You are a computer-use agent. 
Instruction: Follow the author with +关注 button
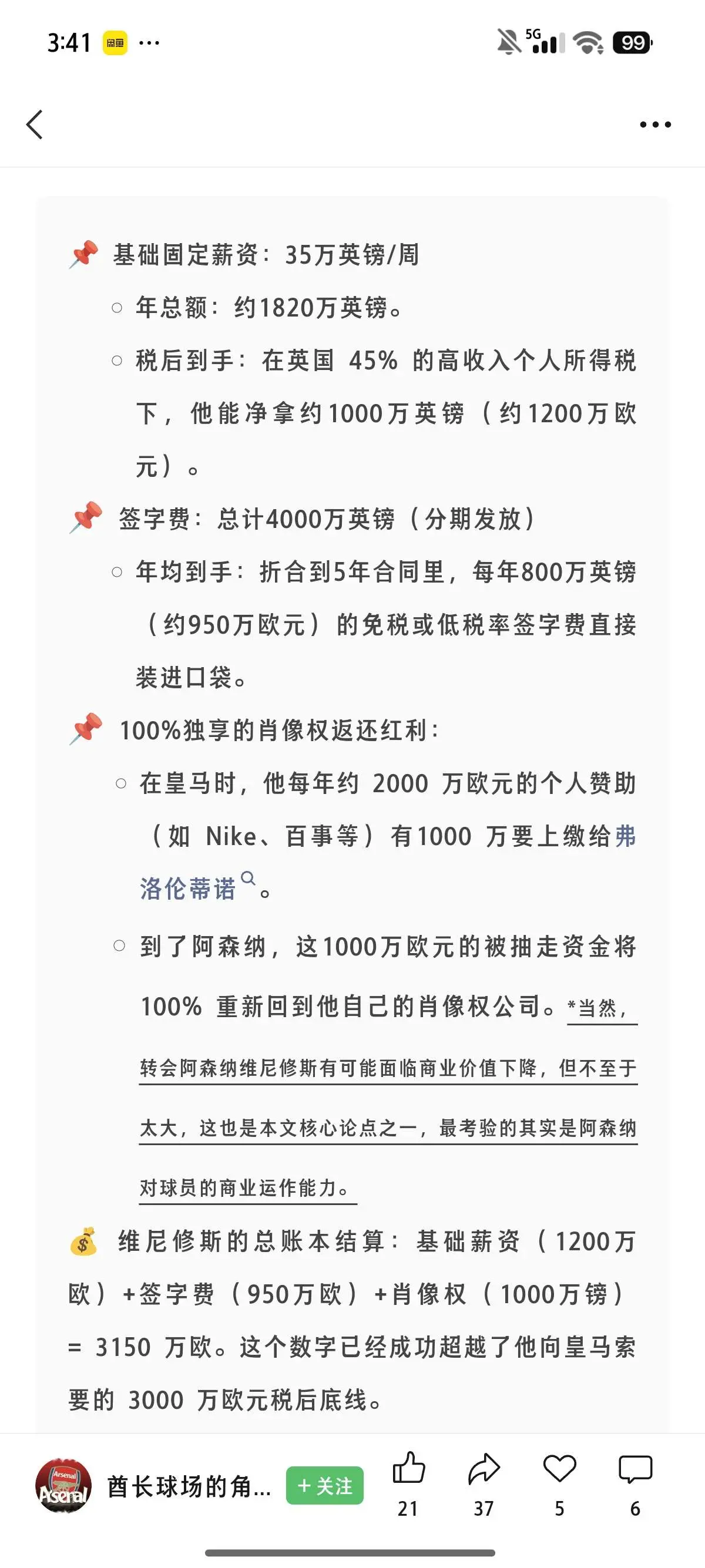tap(324, 1485)
